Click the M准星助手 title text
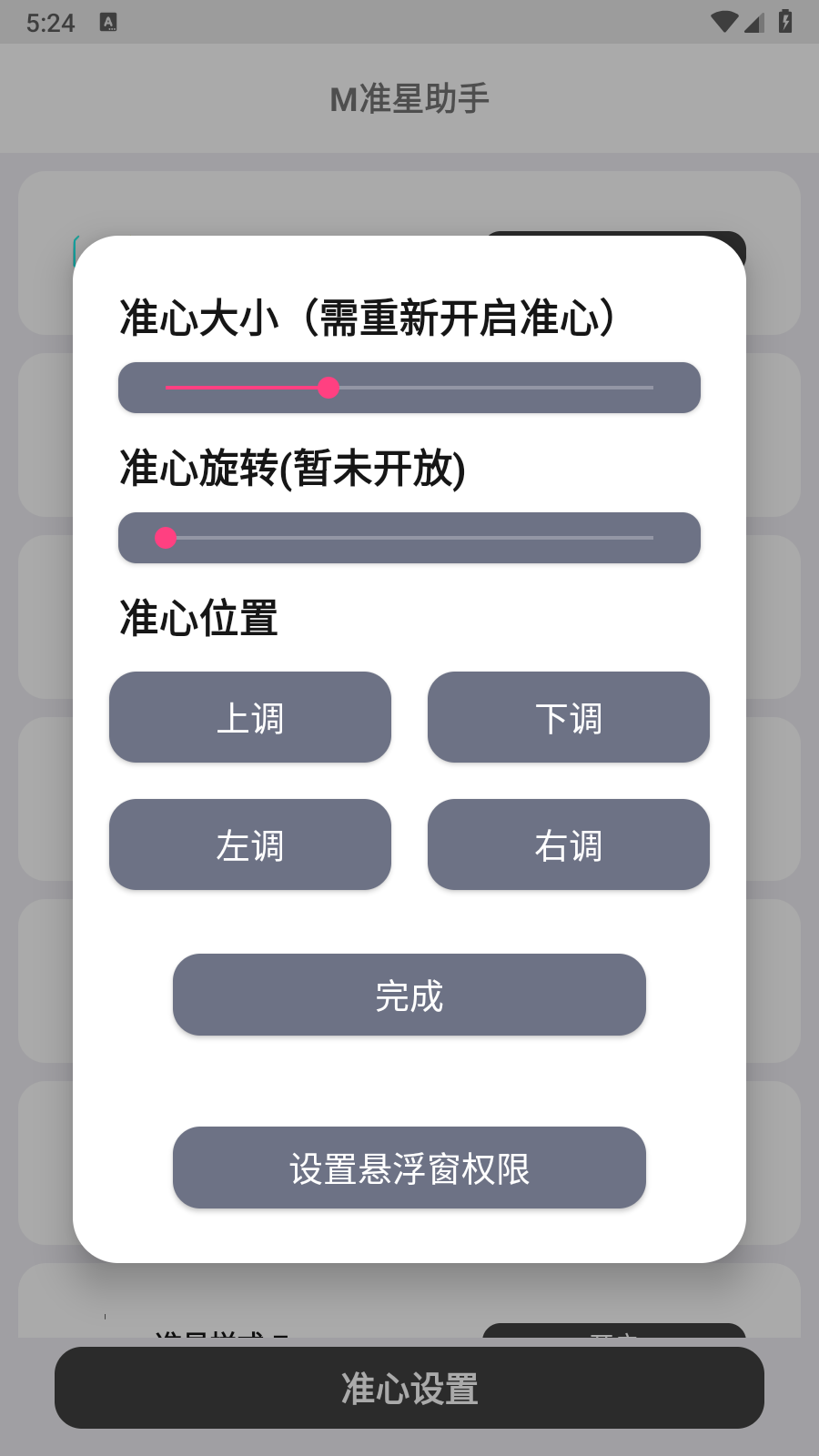Screen dimensions: 819x1456 (409, 97)
